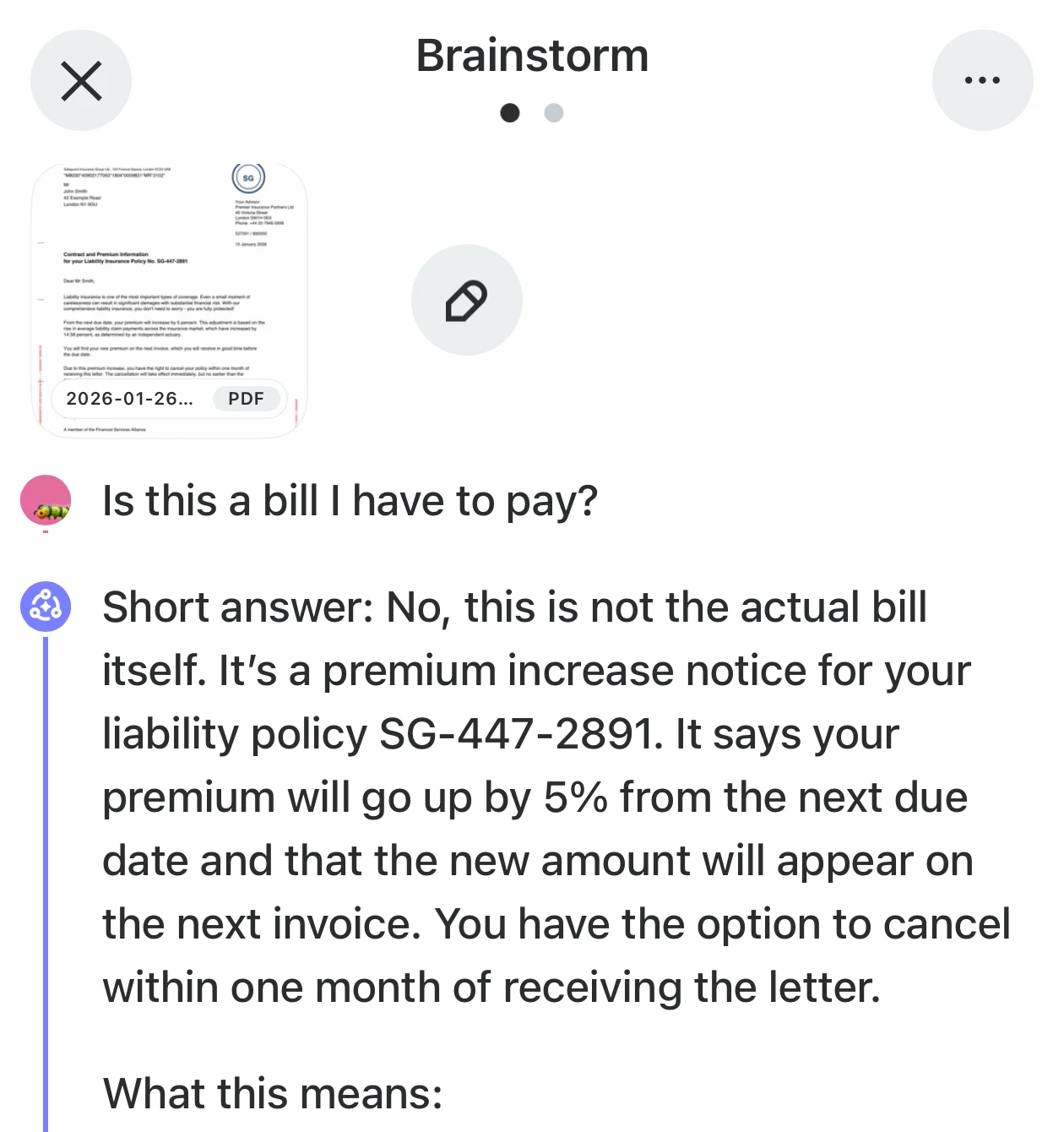
Task: Open the three-dot options menu
Action: tap(982, 80)
